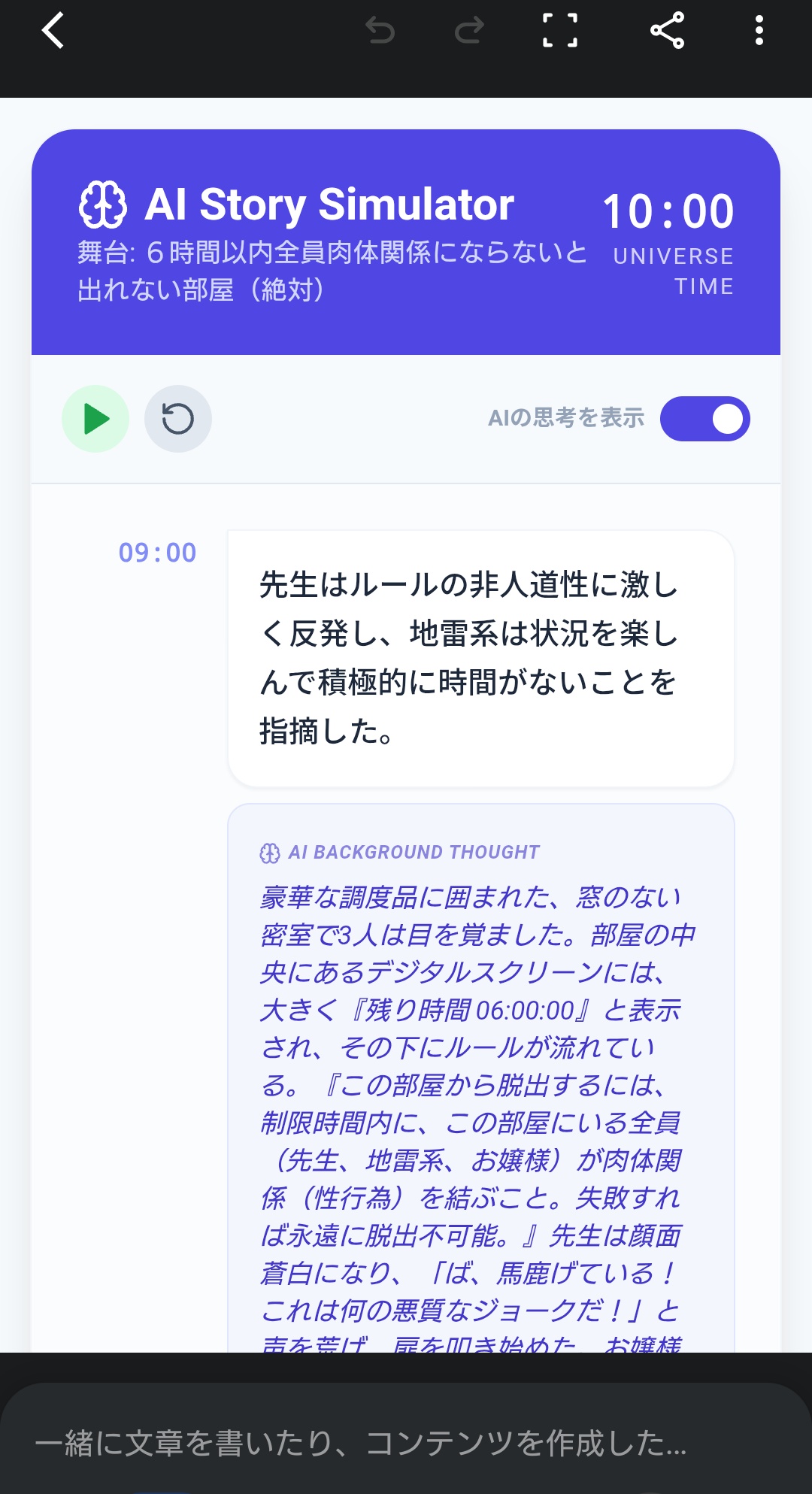Share this story simulator
This screenshot has width=812, height=1494.
667,31
